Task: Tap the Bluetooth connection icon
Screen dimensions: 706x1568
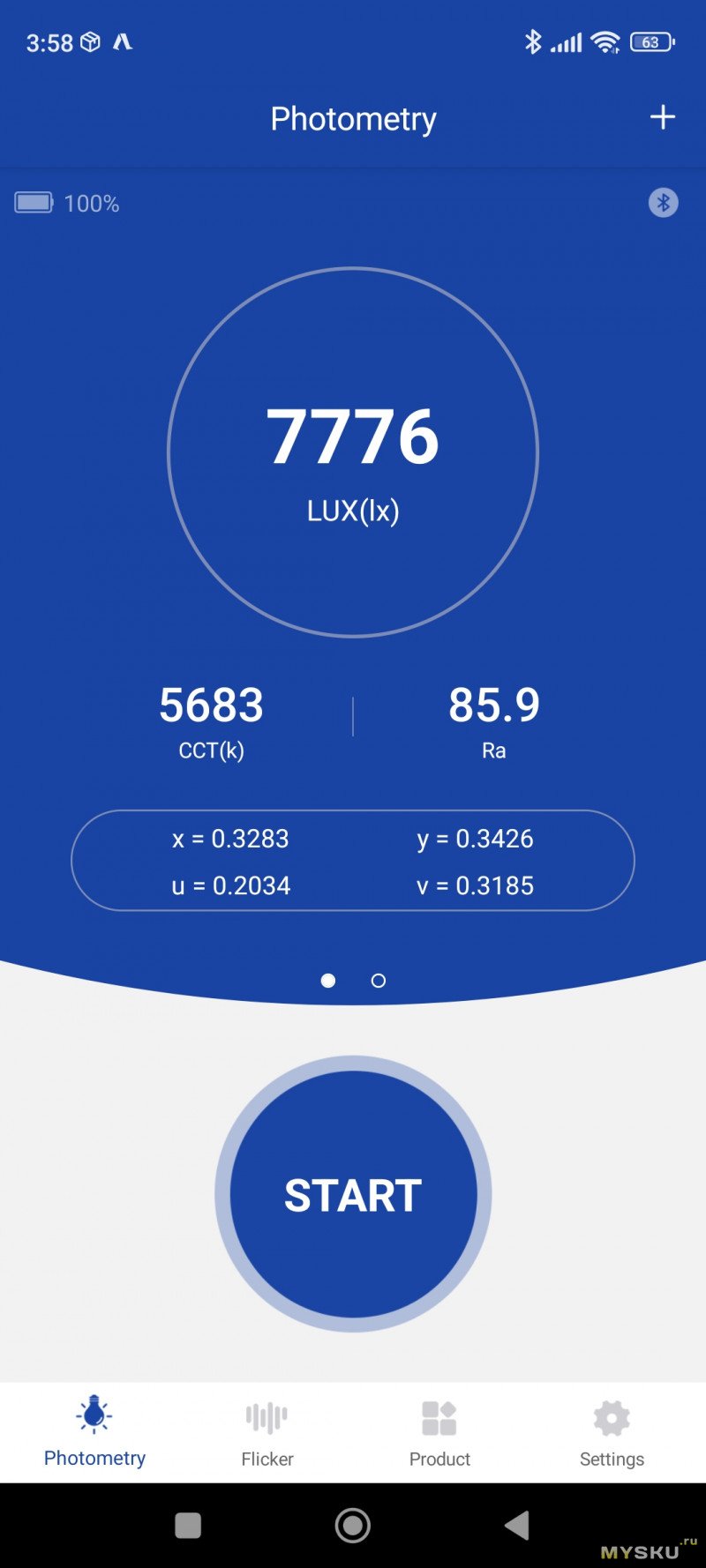Action: 663,203
